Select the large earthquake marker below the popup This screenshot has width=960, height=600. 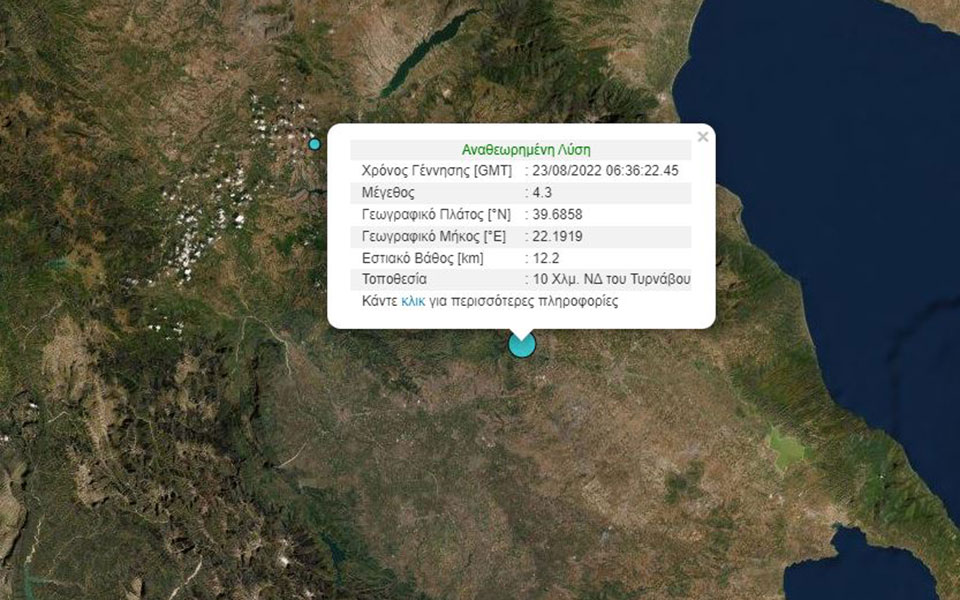[522, 345]
